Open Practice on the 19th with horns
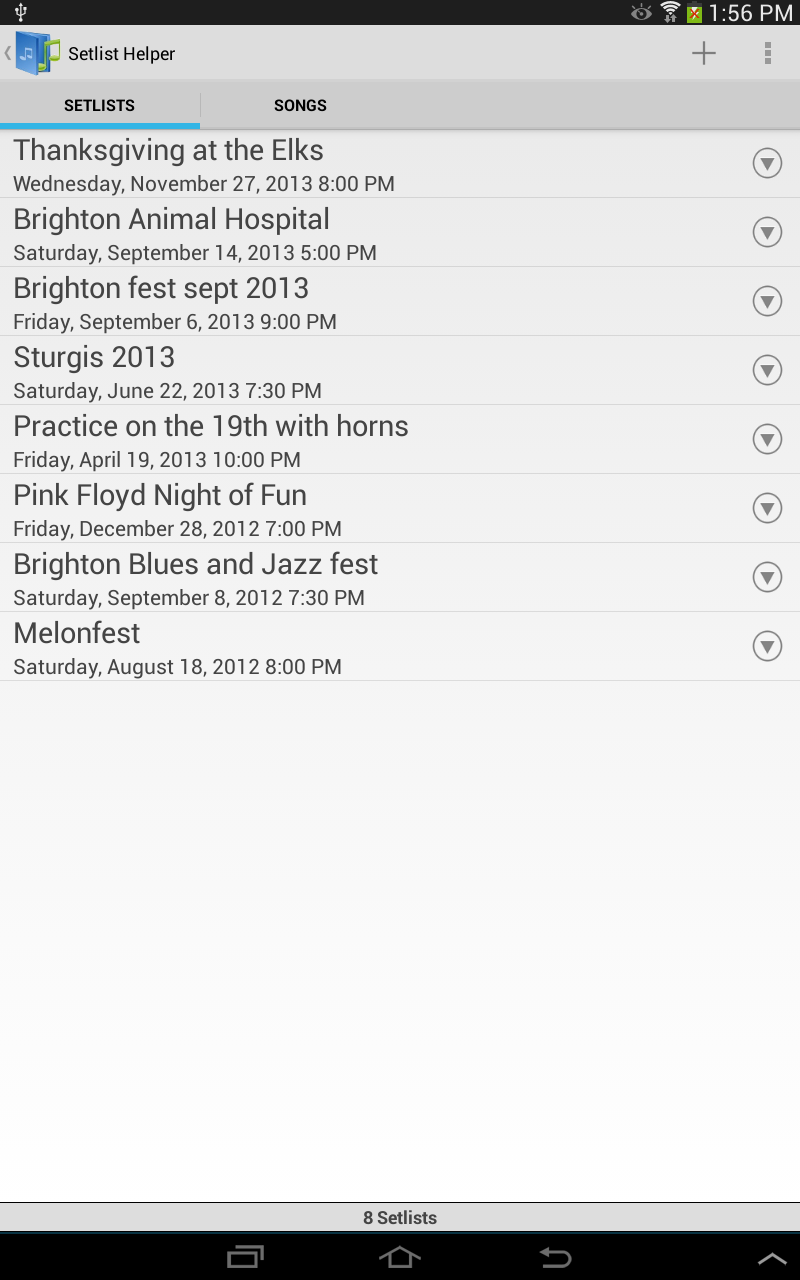 300,440
